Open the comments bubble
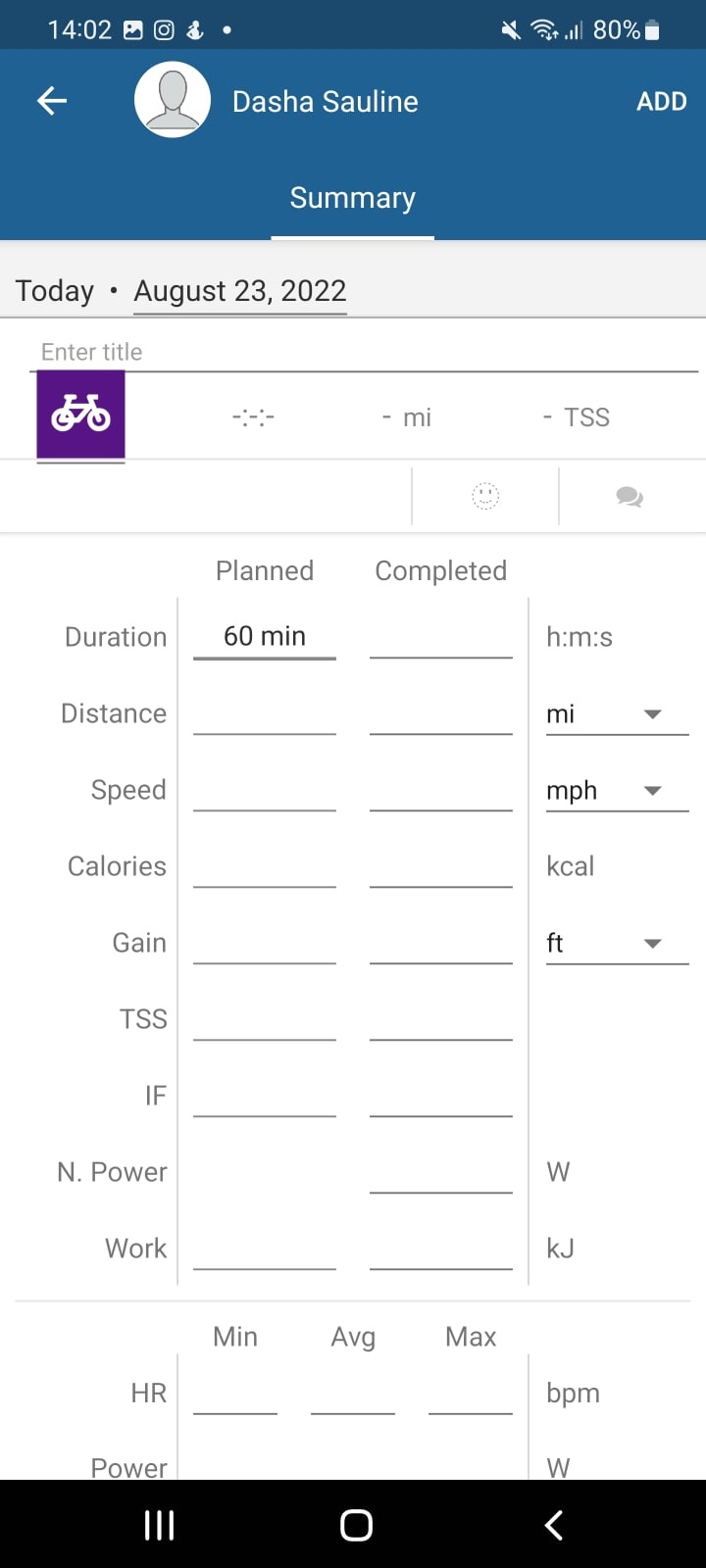706x1568 pixels. (x=629, y=496)
